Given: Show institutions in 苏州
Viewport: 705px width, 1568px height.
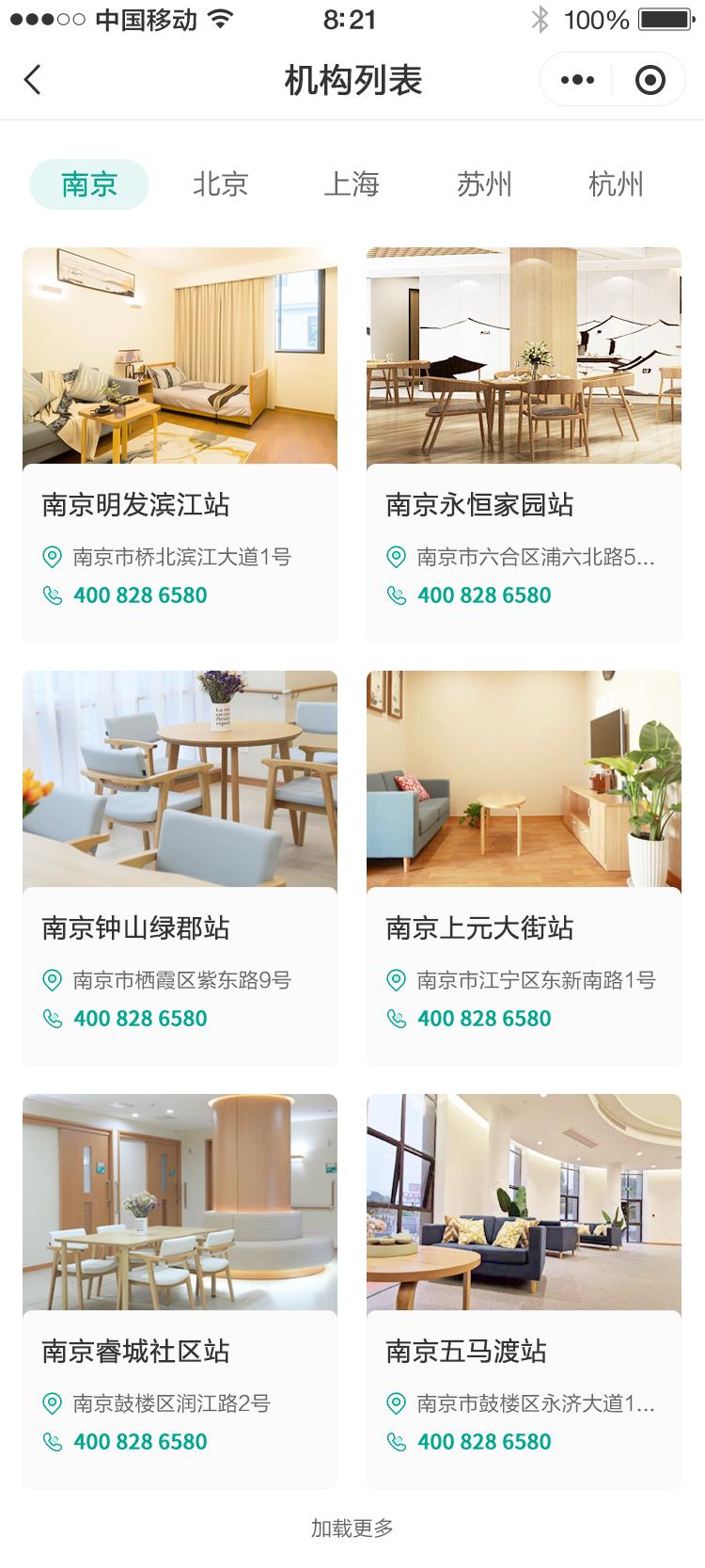Looking at the screenshot, I should 484,184.
